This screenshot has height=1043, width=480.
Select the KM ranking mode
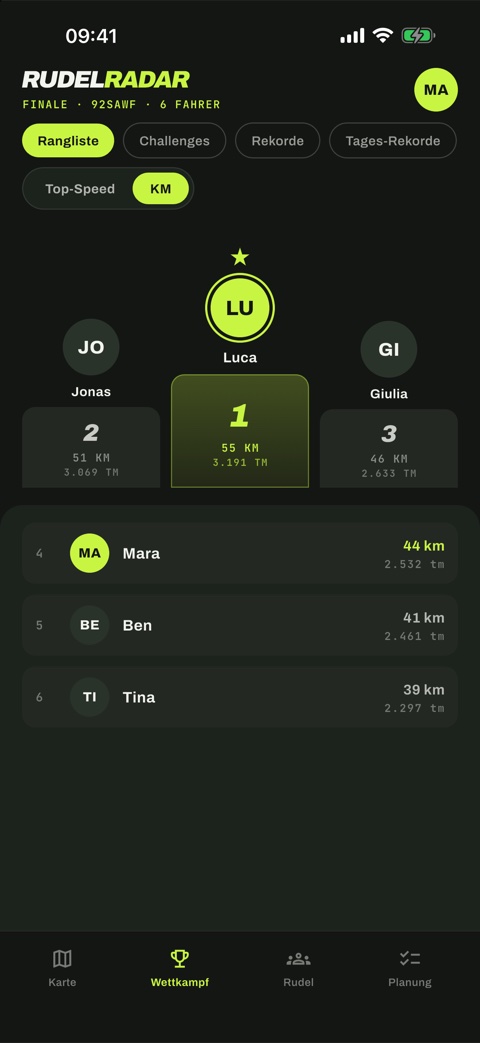(x=160, y=189)
